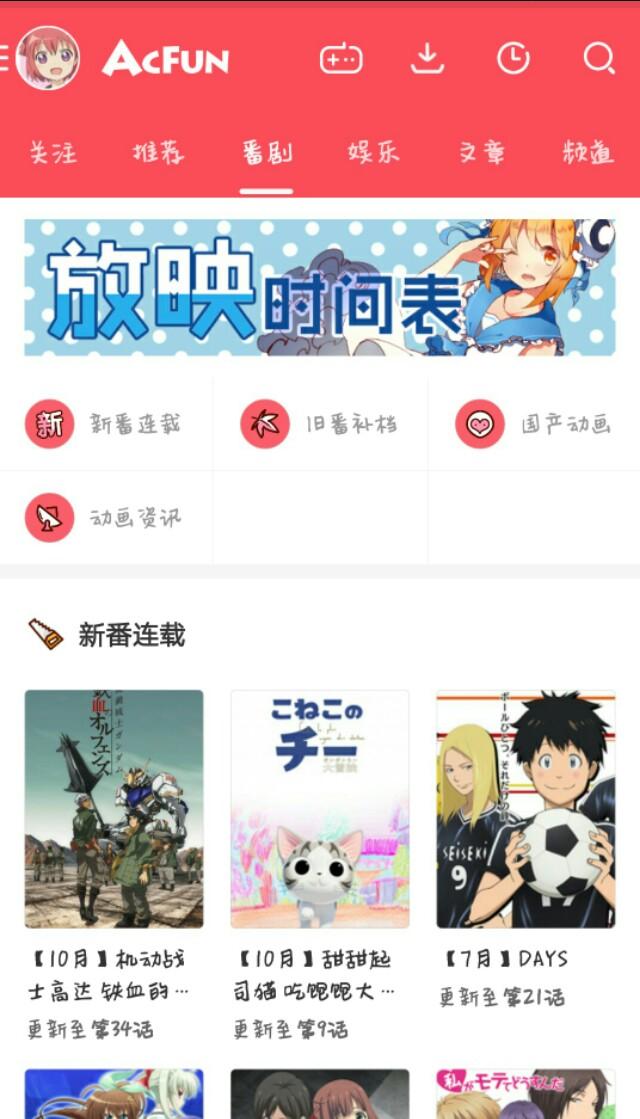Open the game center gamepad icon
This screenshot has width=640, height=1119.
[341, 59]
